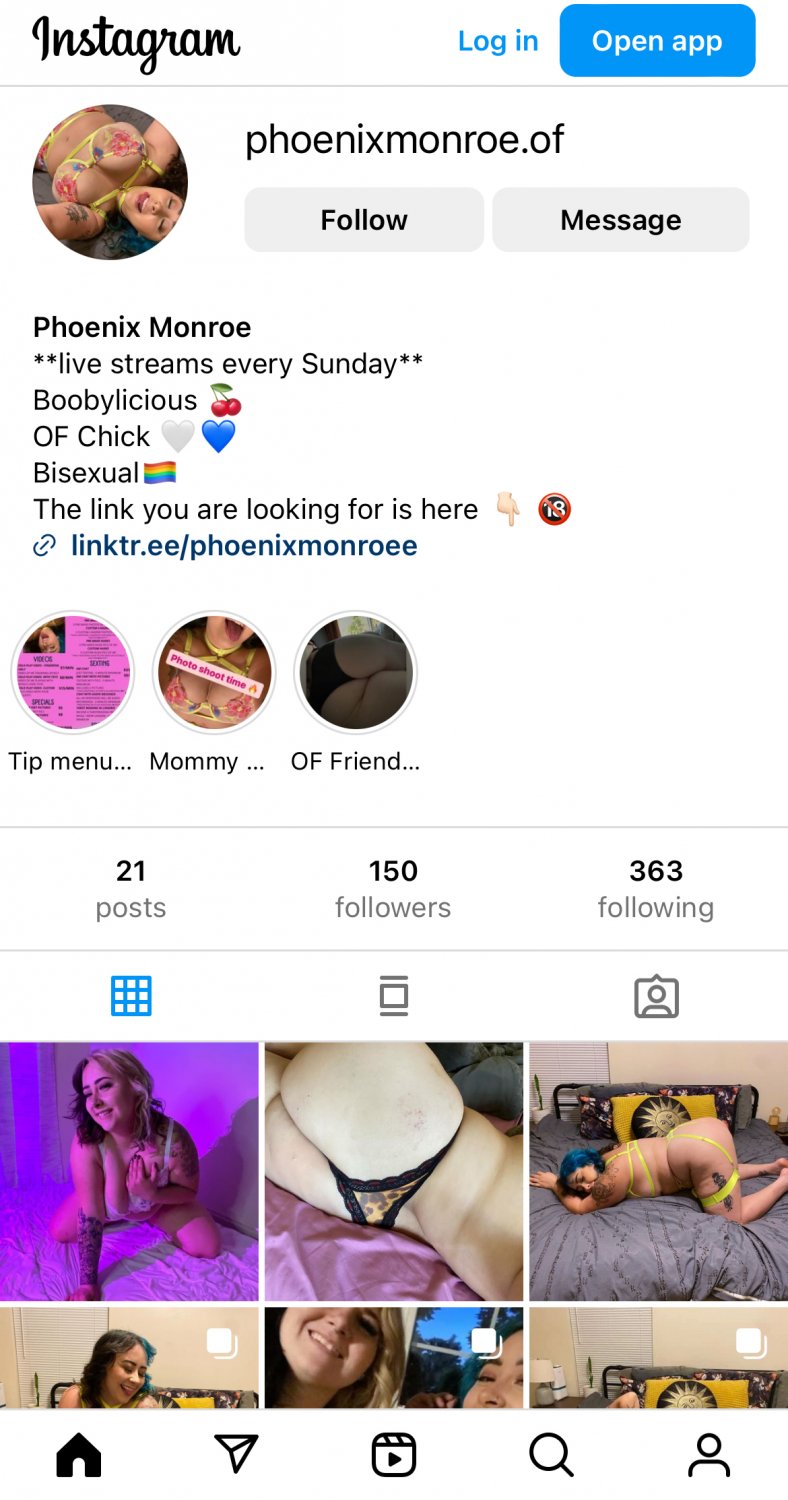Switch to the feed list view tab
The image size is (788, 1500).
click(394, 996)
